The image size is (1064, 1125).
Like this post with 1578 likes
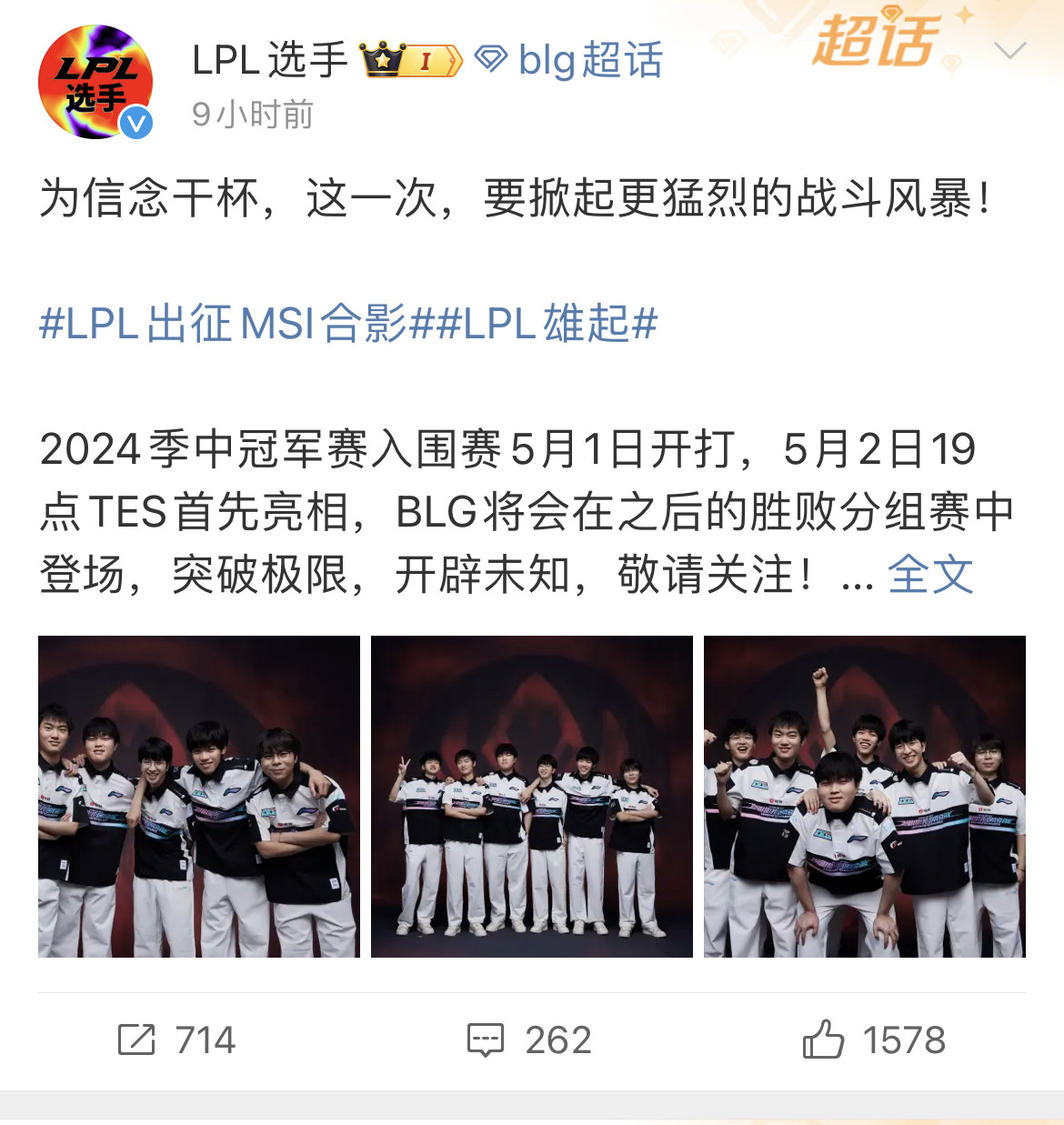tap(874, 1040)
